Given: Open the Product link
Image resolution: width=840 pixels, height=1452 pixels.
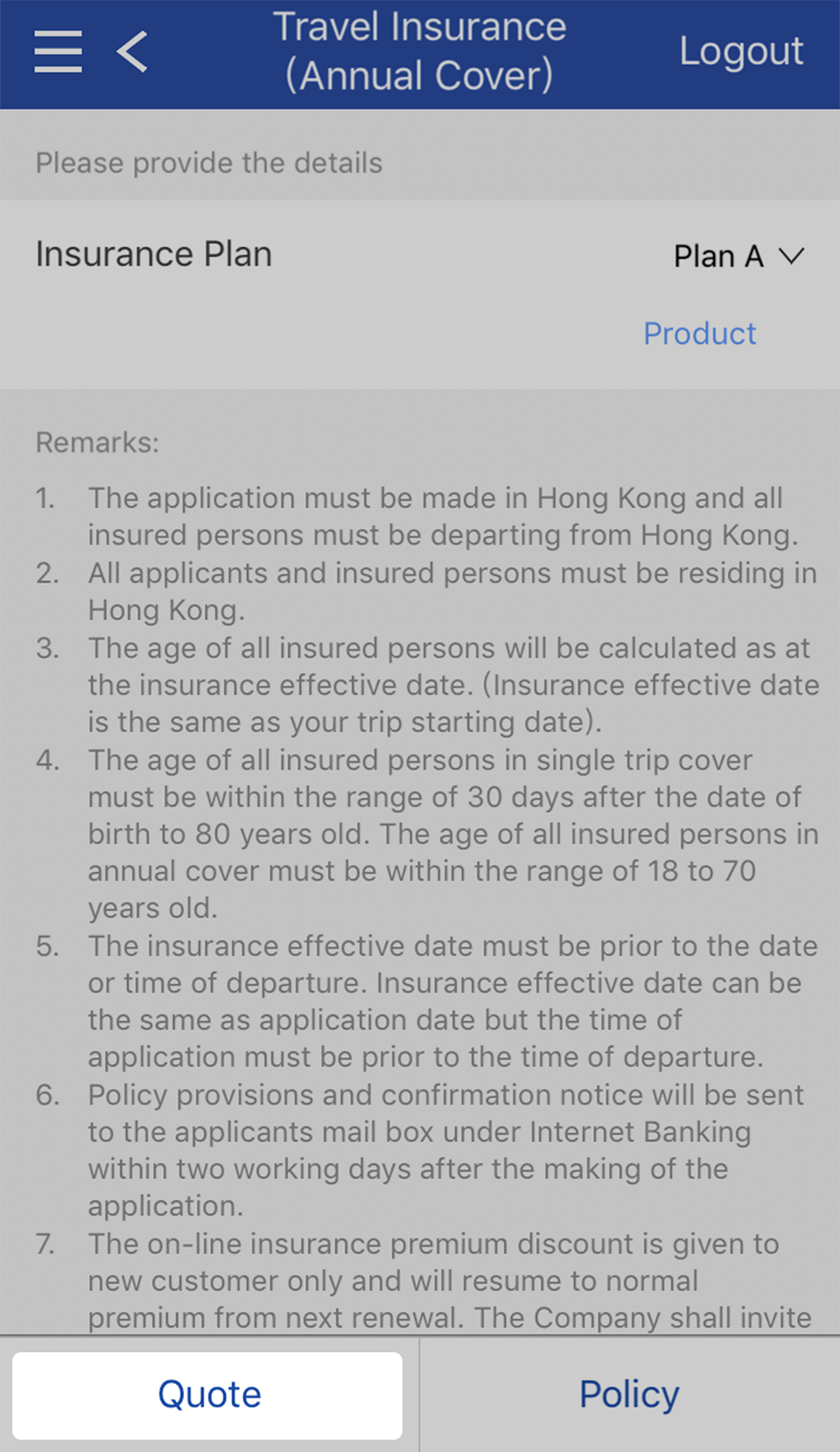Looking at the screenshot, I should (x=700, y=334).
